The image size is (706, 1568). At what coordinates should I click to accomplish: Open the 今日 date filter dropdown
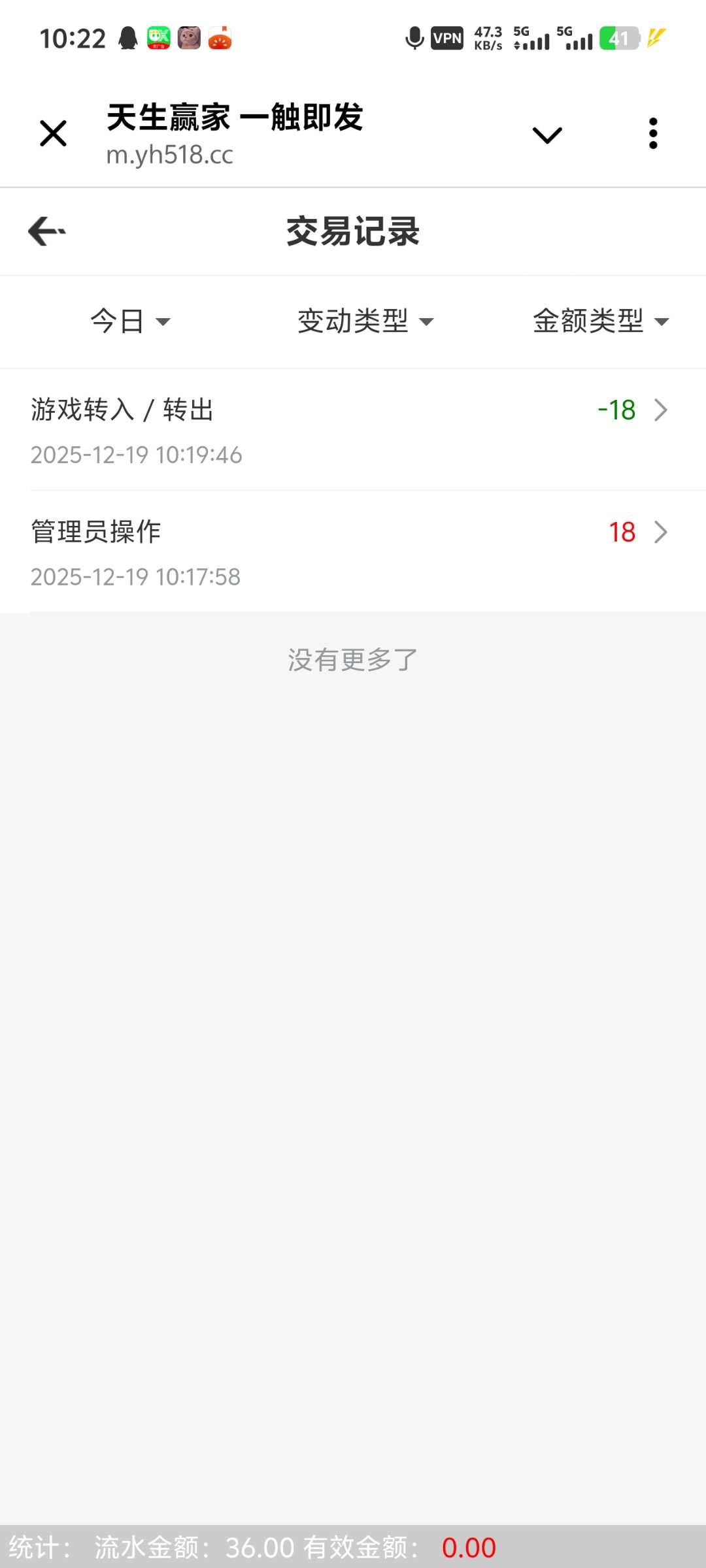click(130, 321)
